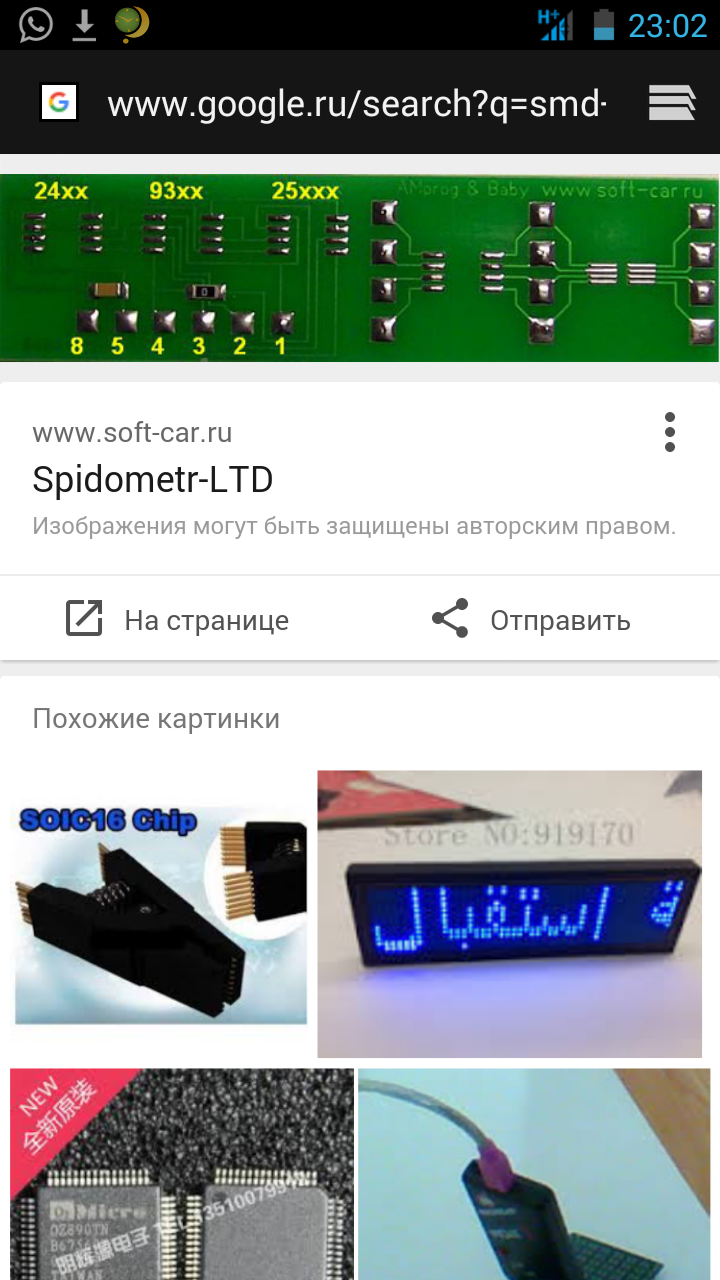This screenshot has height=1280, width=720.
Task: Open the pink cable device image
Action: point(539,1174)
